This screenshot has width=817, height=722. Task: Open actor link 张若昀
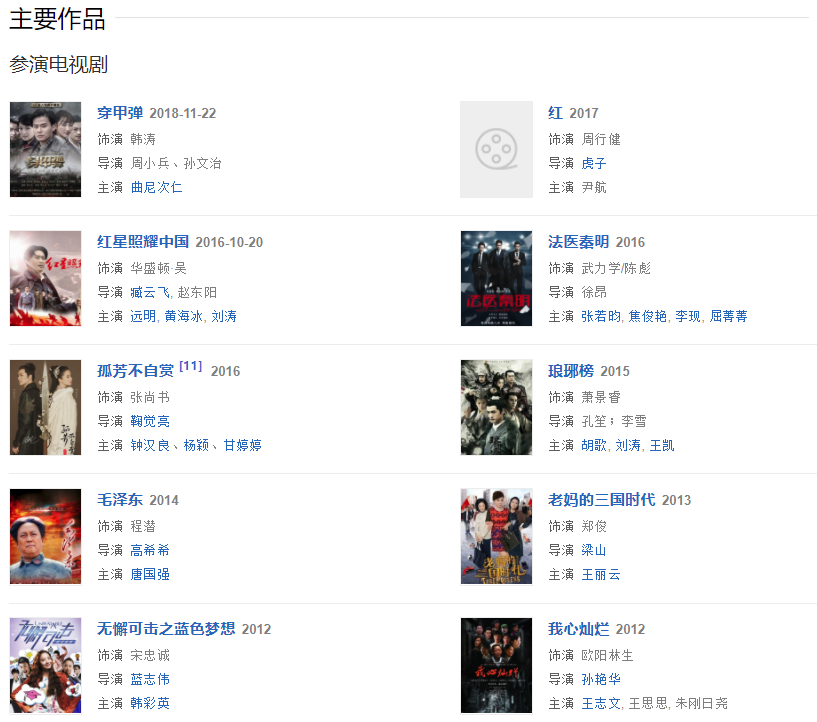point(600,316)
